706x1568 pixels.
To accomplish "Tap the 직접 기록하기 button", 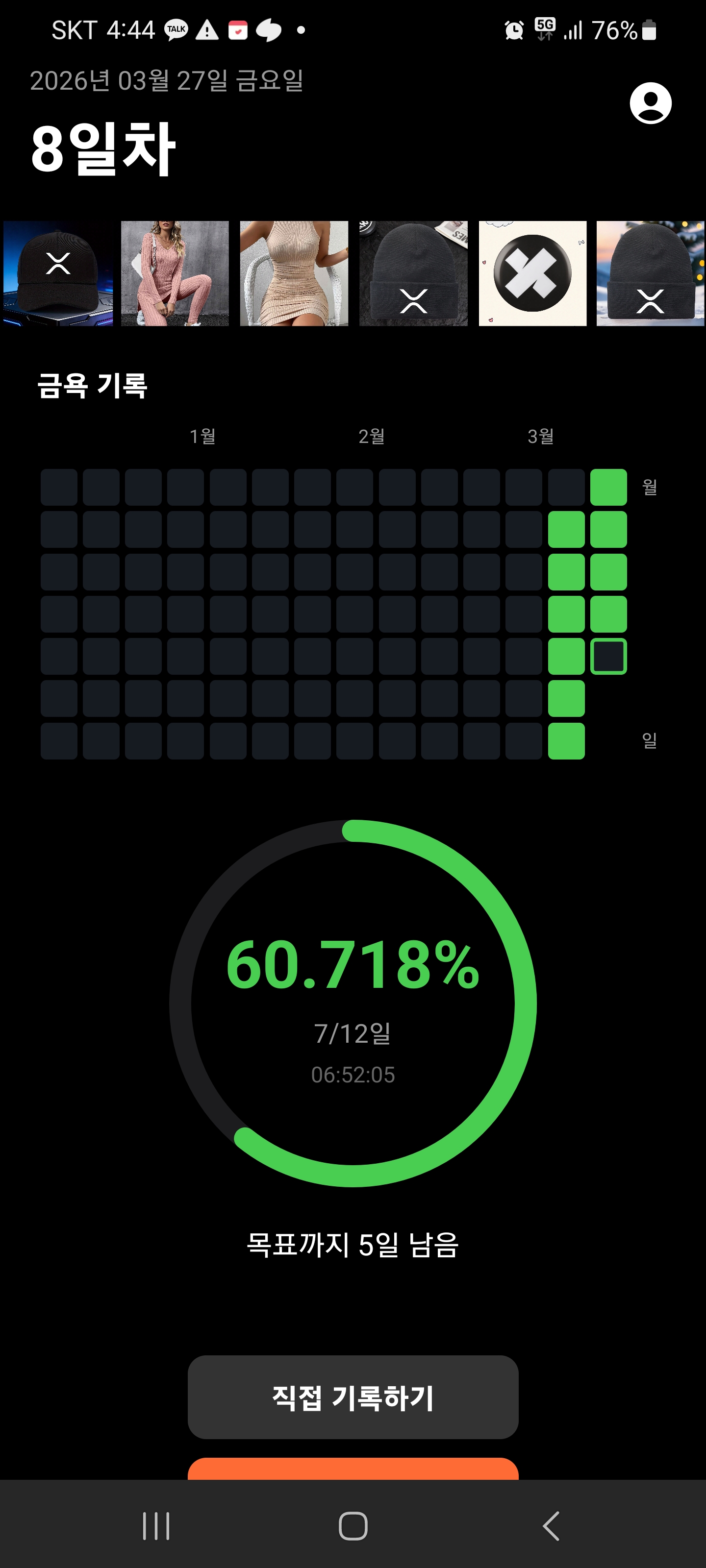I will tap(353, 1396).
